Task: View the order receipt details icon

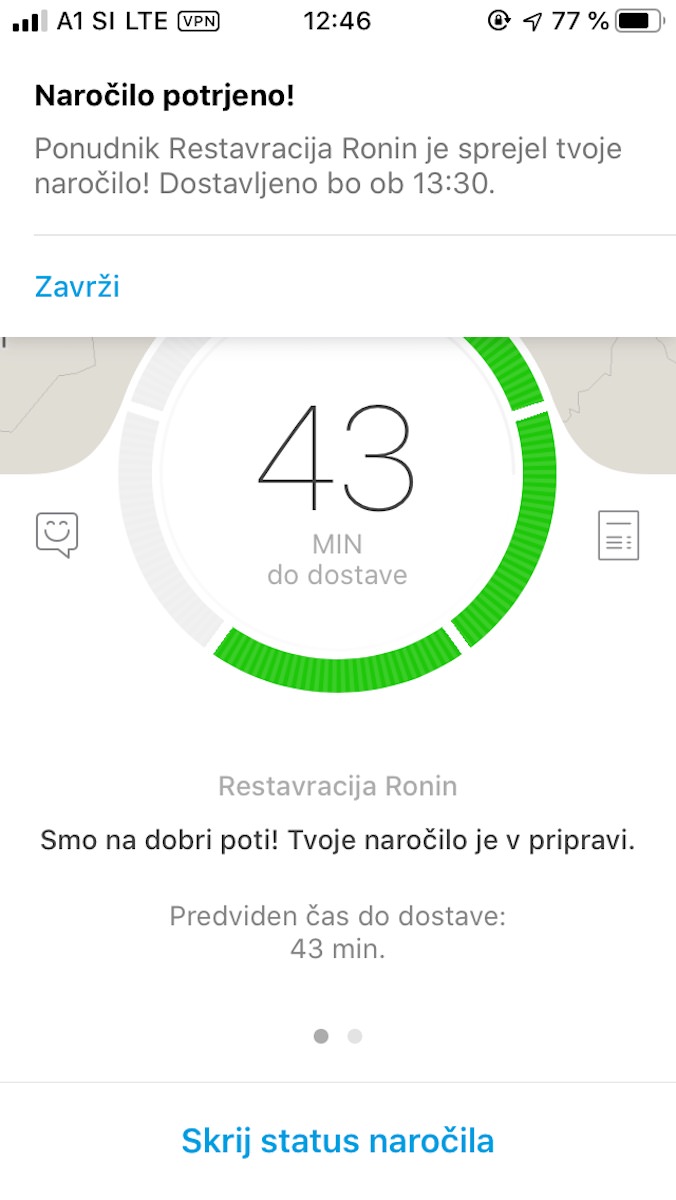Action: coord(618,535)
